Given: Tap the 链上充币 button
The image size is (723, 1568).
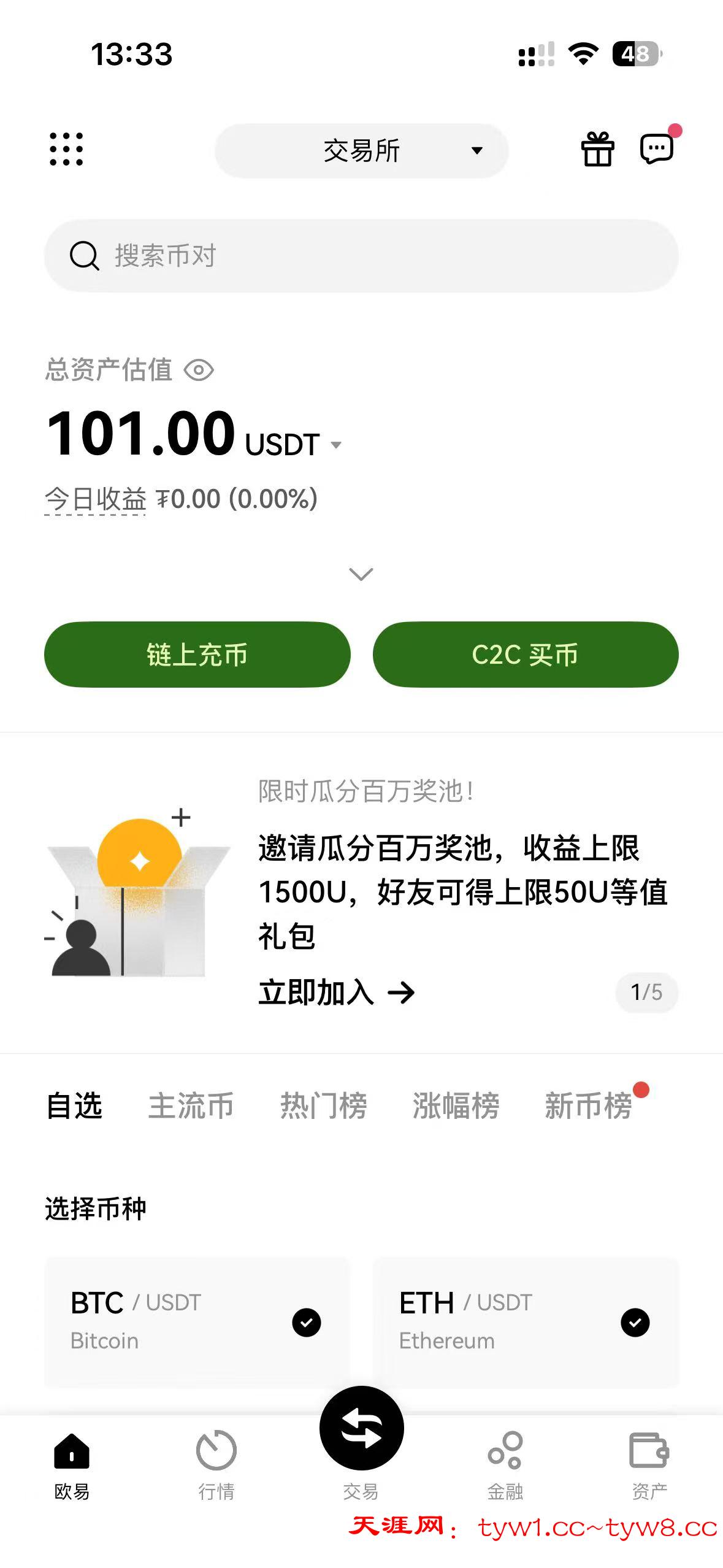Looking at the screenshot, I should pos(197,655).
